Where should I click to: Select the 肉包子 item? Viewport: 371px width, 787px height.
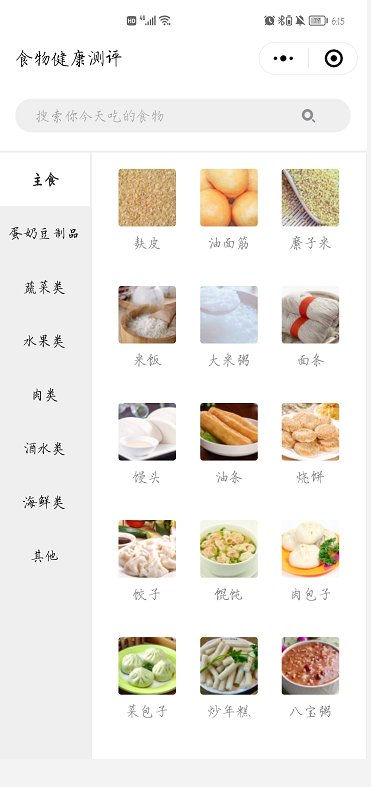tap(310, 561)
